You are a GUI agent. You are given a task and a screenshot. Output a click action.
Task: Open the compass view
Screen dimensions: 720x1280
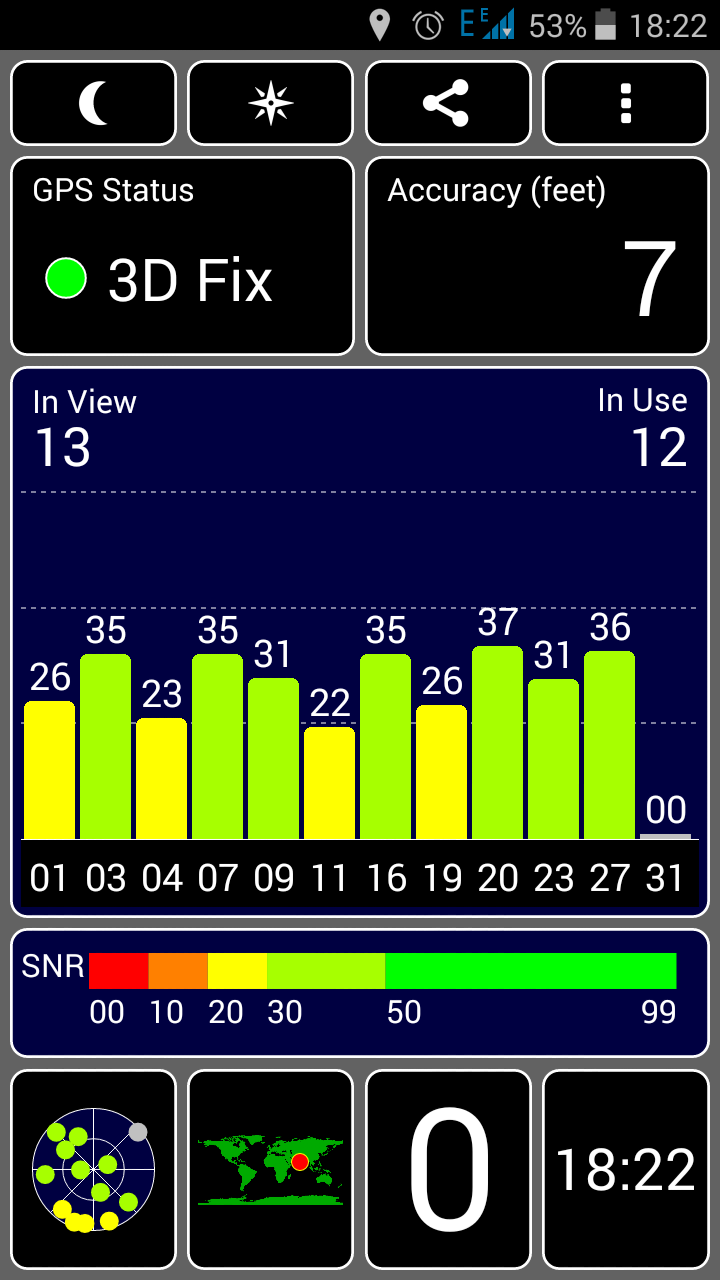tap(271, 104)
